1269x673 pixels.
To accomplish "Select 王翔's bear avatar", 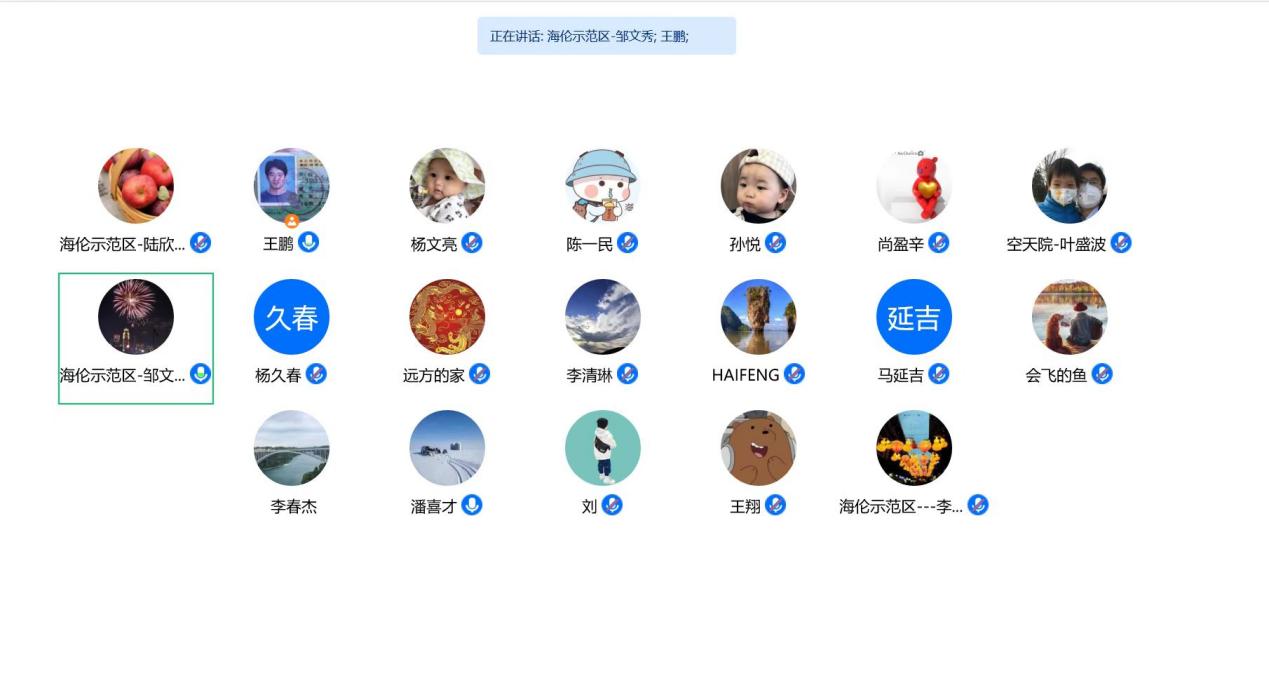I will 758,448.
